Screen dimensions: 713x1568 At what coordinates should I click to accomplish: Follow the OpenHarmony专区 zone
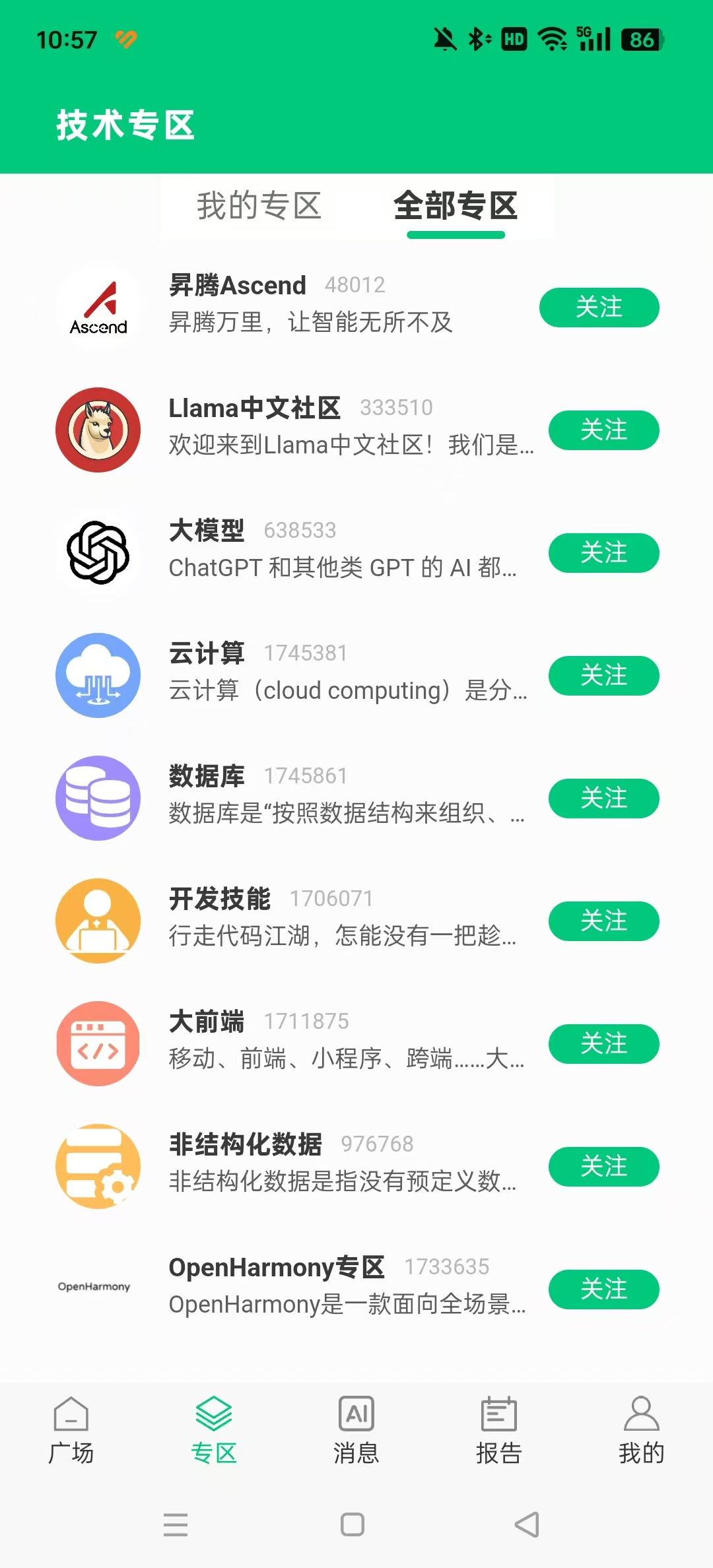[x=603, y=1290]
